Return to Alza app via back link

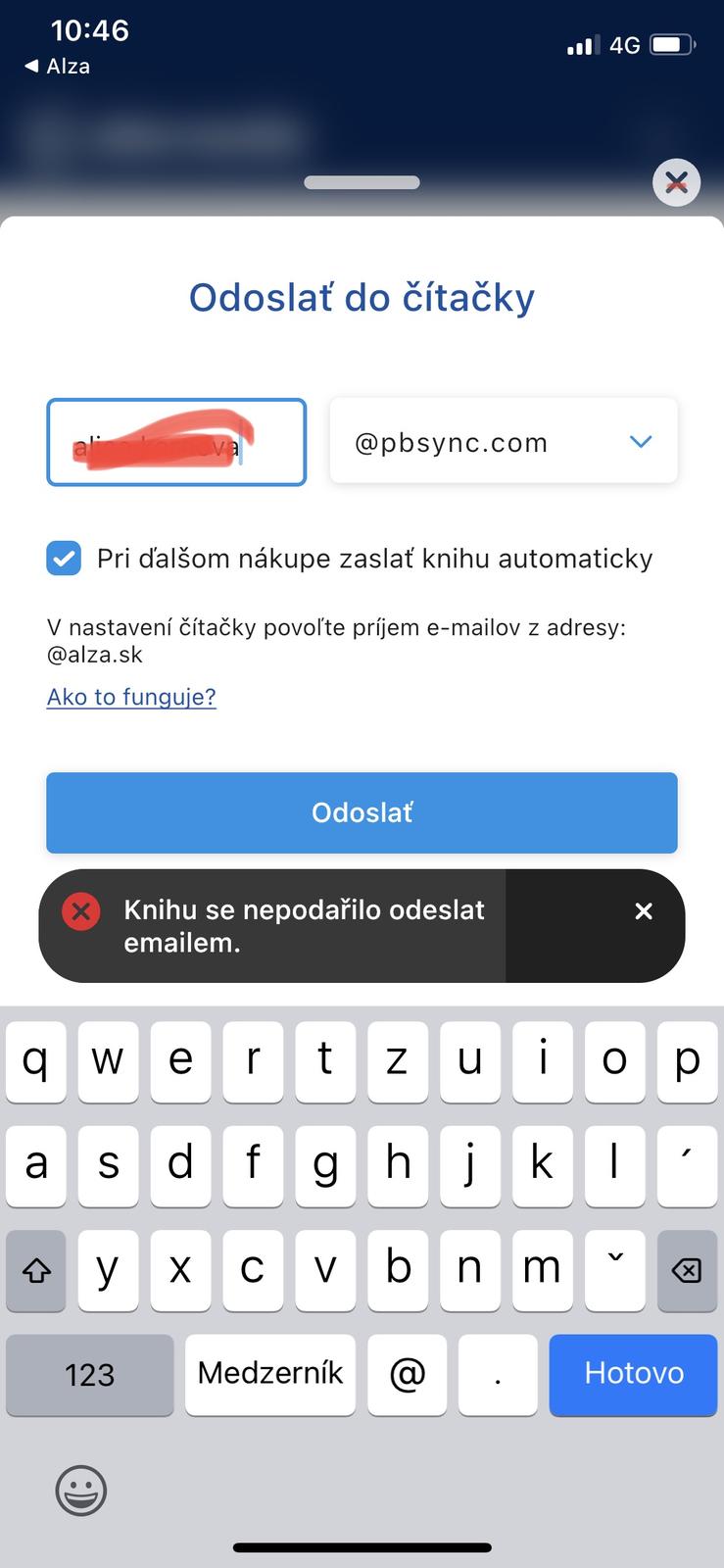click(57, 67)
